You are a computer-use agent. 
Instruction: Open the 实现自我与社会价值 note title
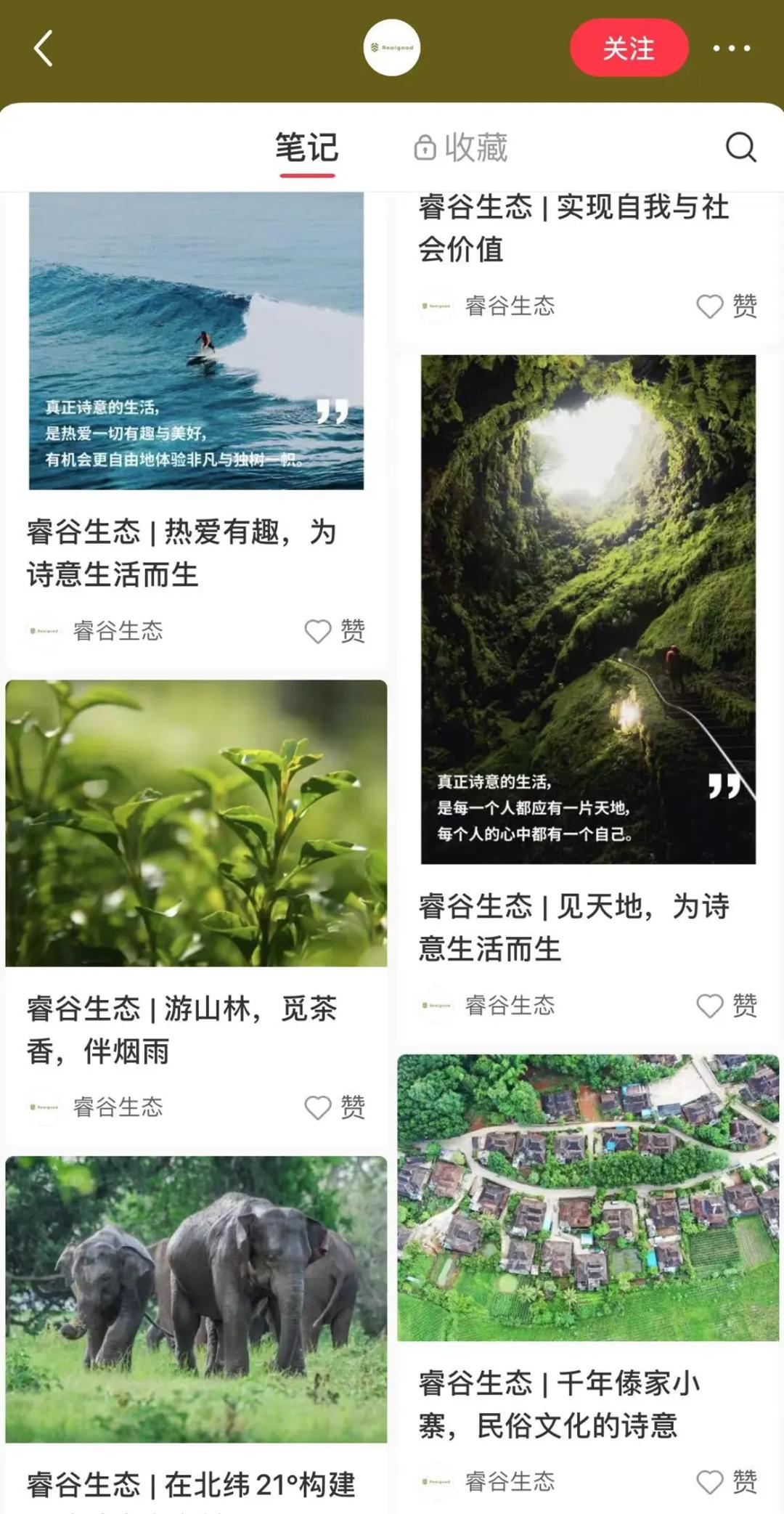tap(573, 227)
